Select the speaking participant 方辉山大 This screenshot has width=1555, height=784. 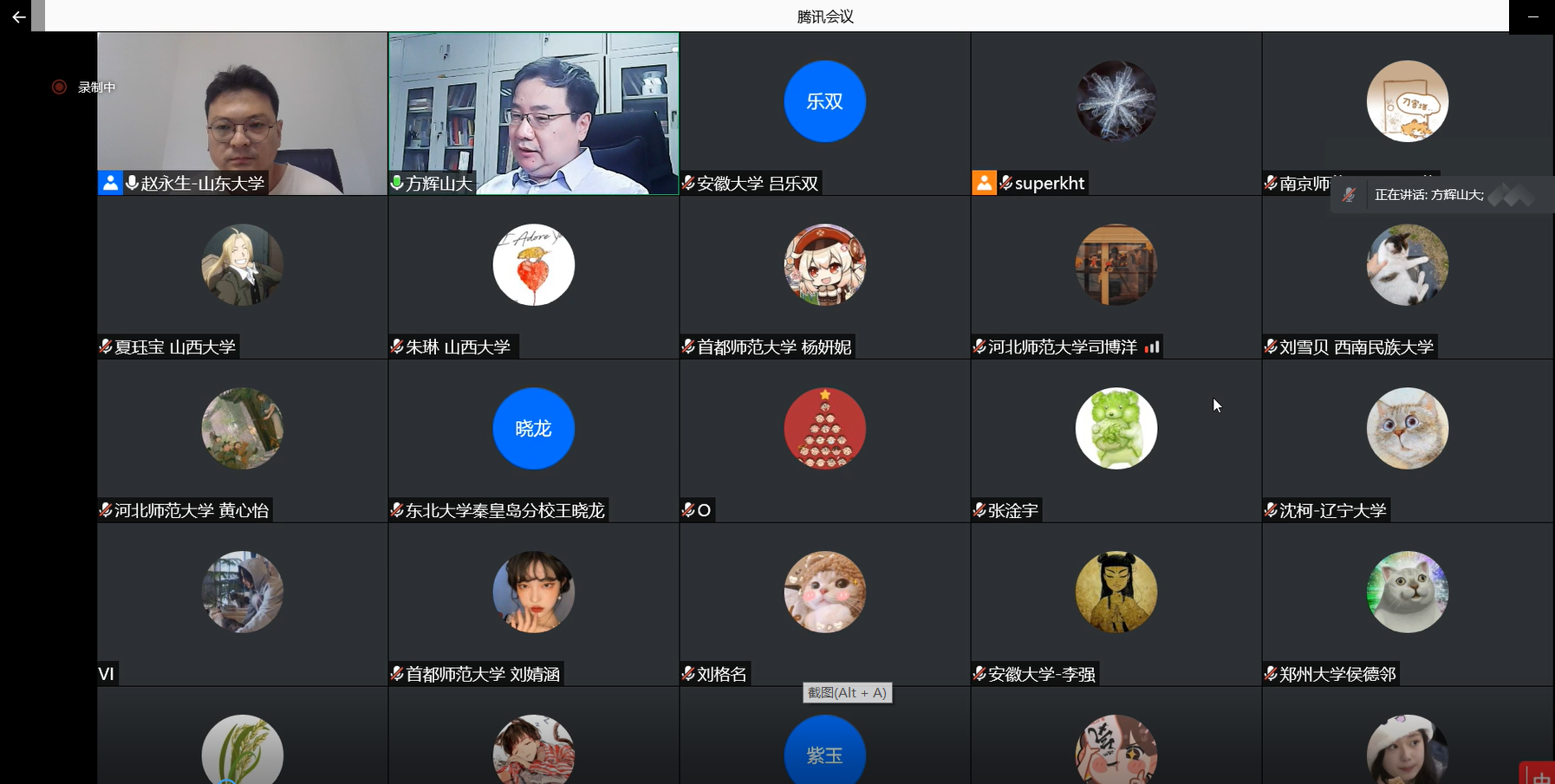[x=533, y=113]
